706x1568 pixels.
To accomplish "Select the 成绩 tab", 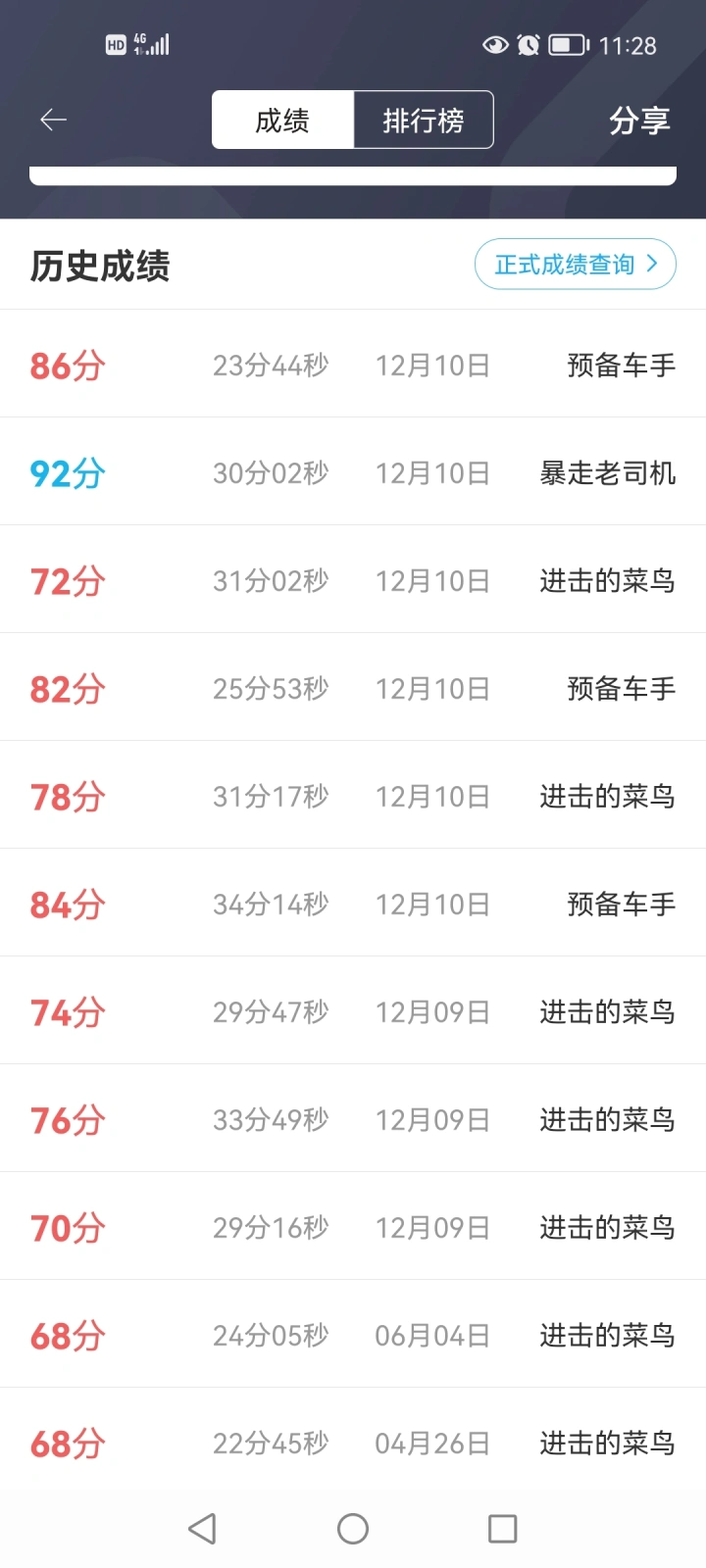I will 282,120.
